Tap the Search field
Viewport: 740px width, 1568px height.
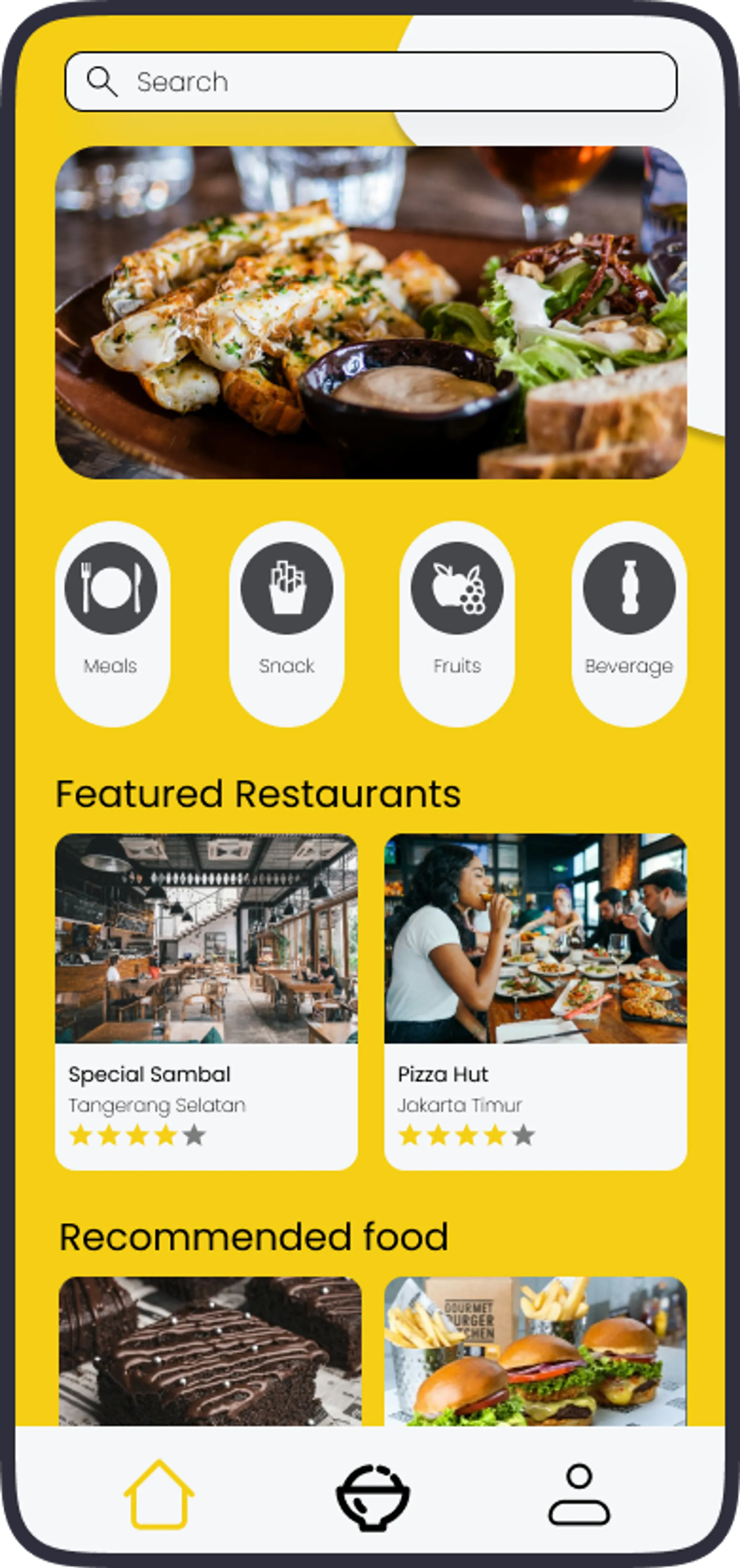(x=371, y=81)
